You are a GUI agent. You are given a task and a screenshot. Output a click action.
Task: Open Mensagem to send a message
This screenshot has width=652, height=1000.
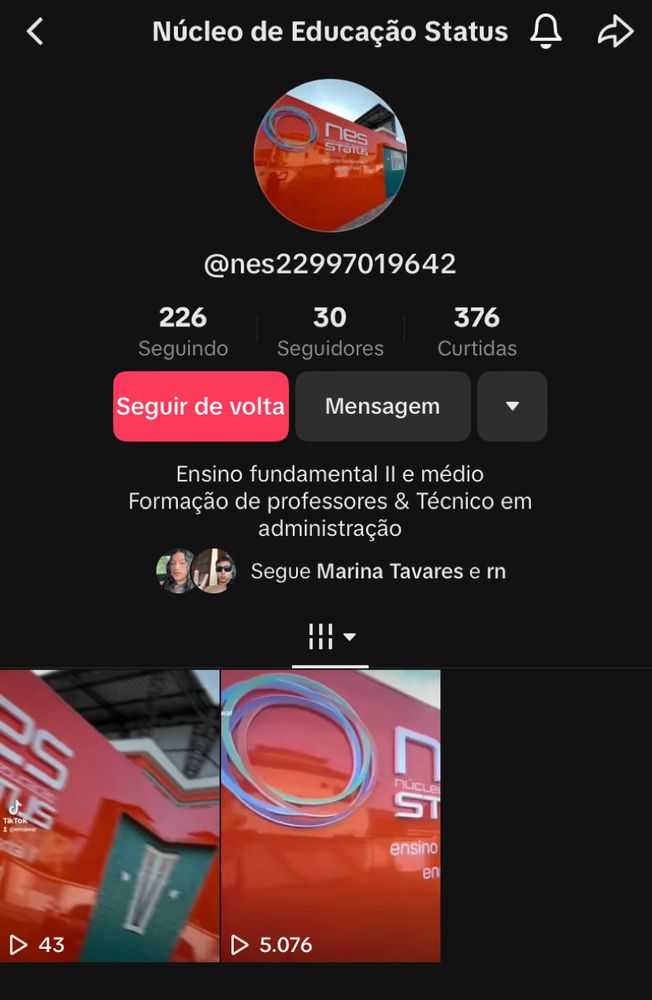(x=383, y=407)
